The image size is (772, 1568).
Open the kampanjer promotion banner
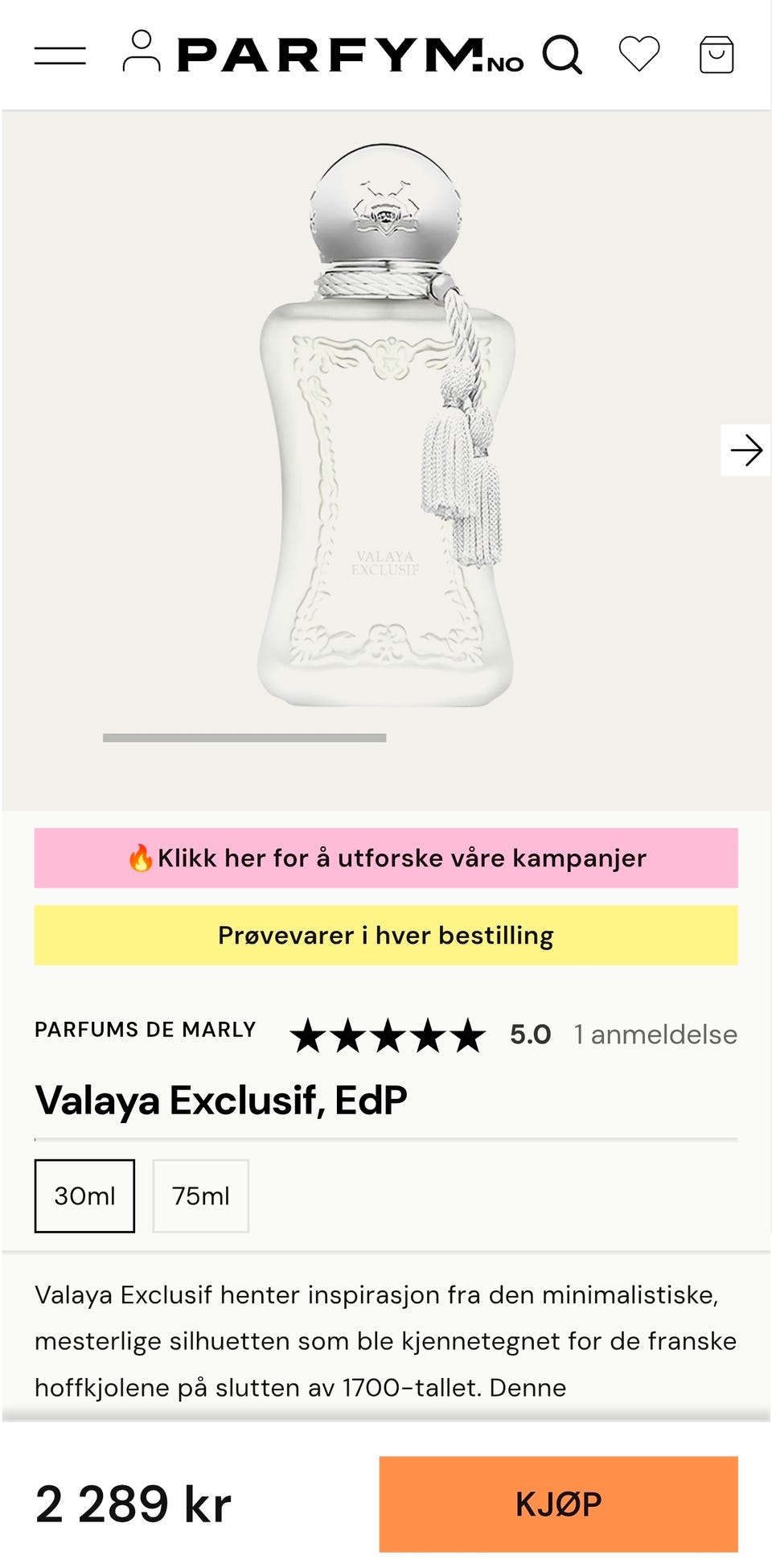(386, 858)
